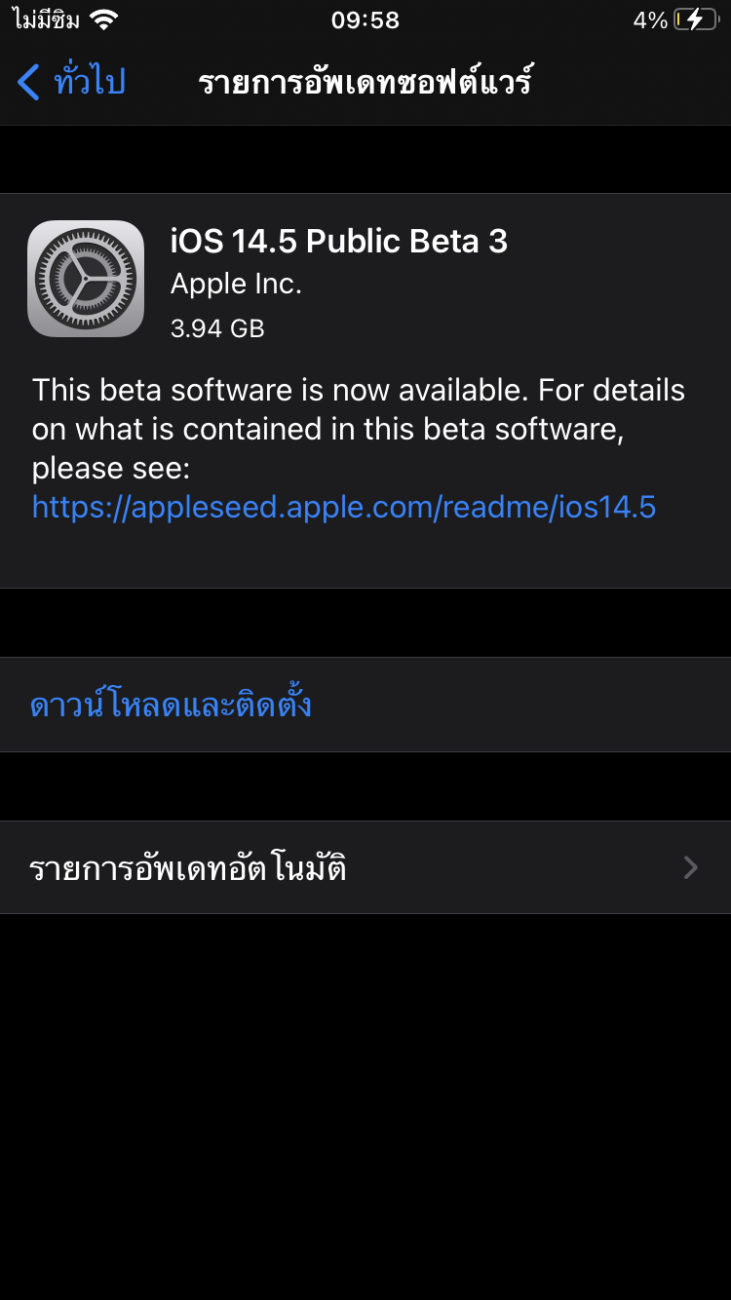Viewport: 731px width, 1300px height.
Task: Select the iOS 14.5 Public Beta 3 heading
Action: coord(338,241)
